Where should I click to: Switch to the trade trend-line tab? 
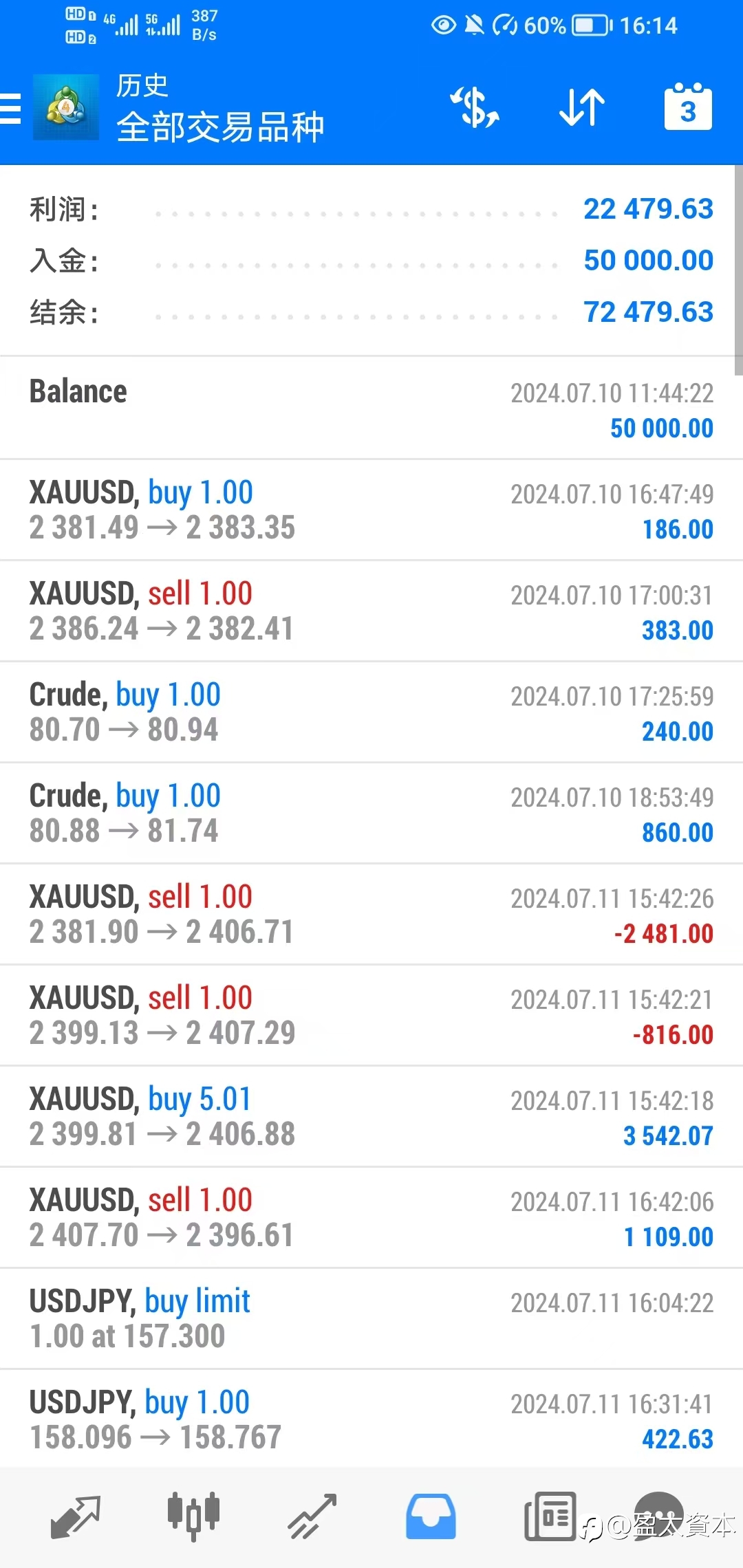tap(312, 1516)
